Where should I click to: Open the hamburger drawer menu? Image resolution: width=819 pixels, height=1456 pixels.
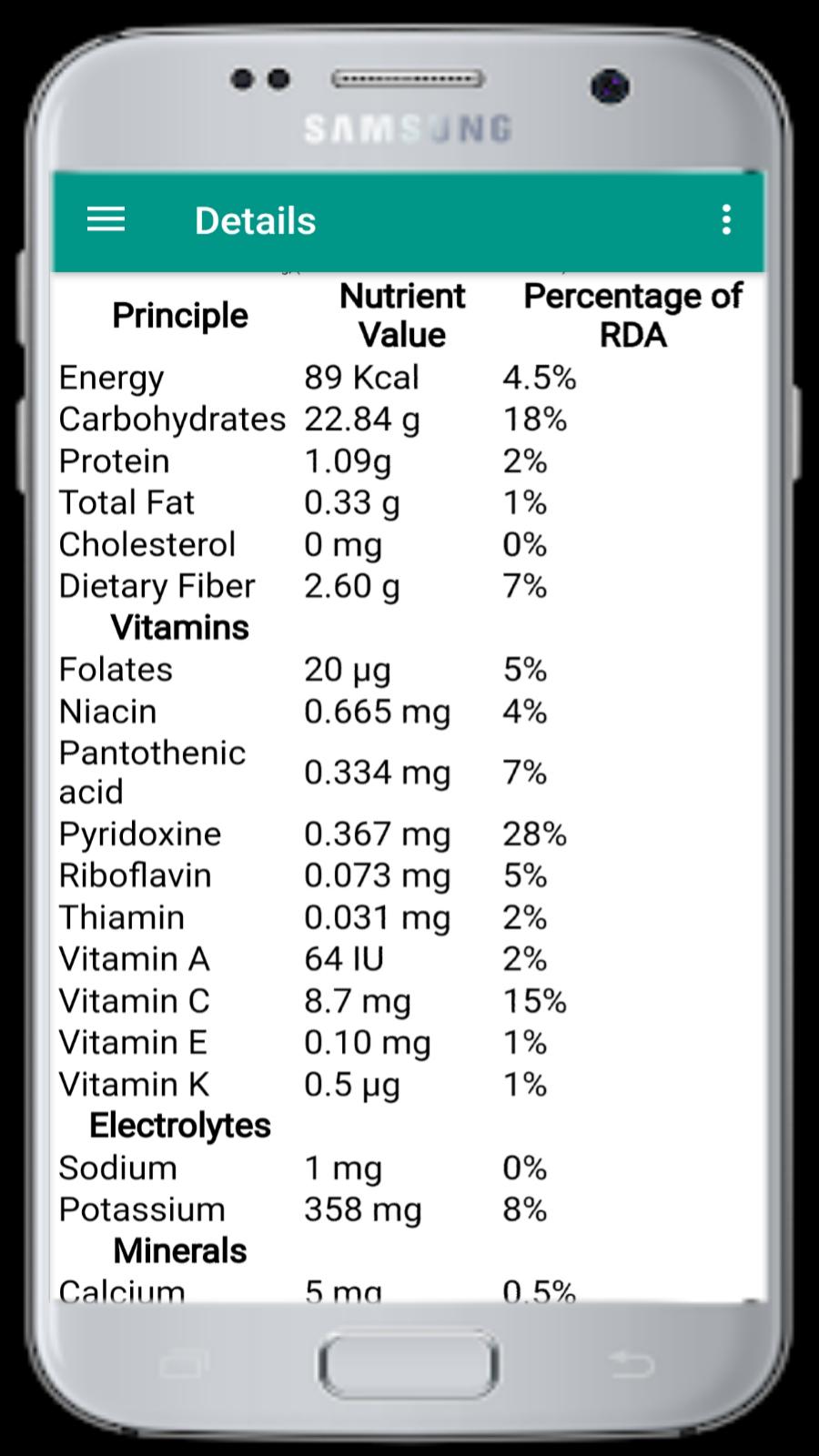tap(106, 220)
